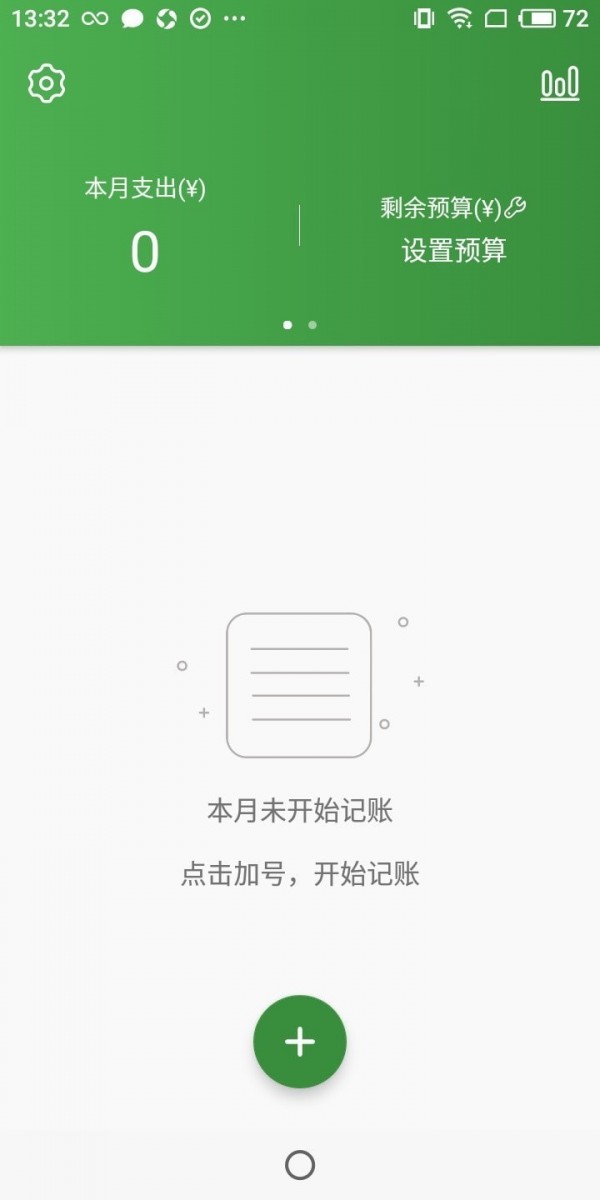Open the statistics chart icon
Image resolution: width=600 pixels, height=1200 pixels.
[x=559, y=85]
